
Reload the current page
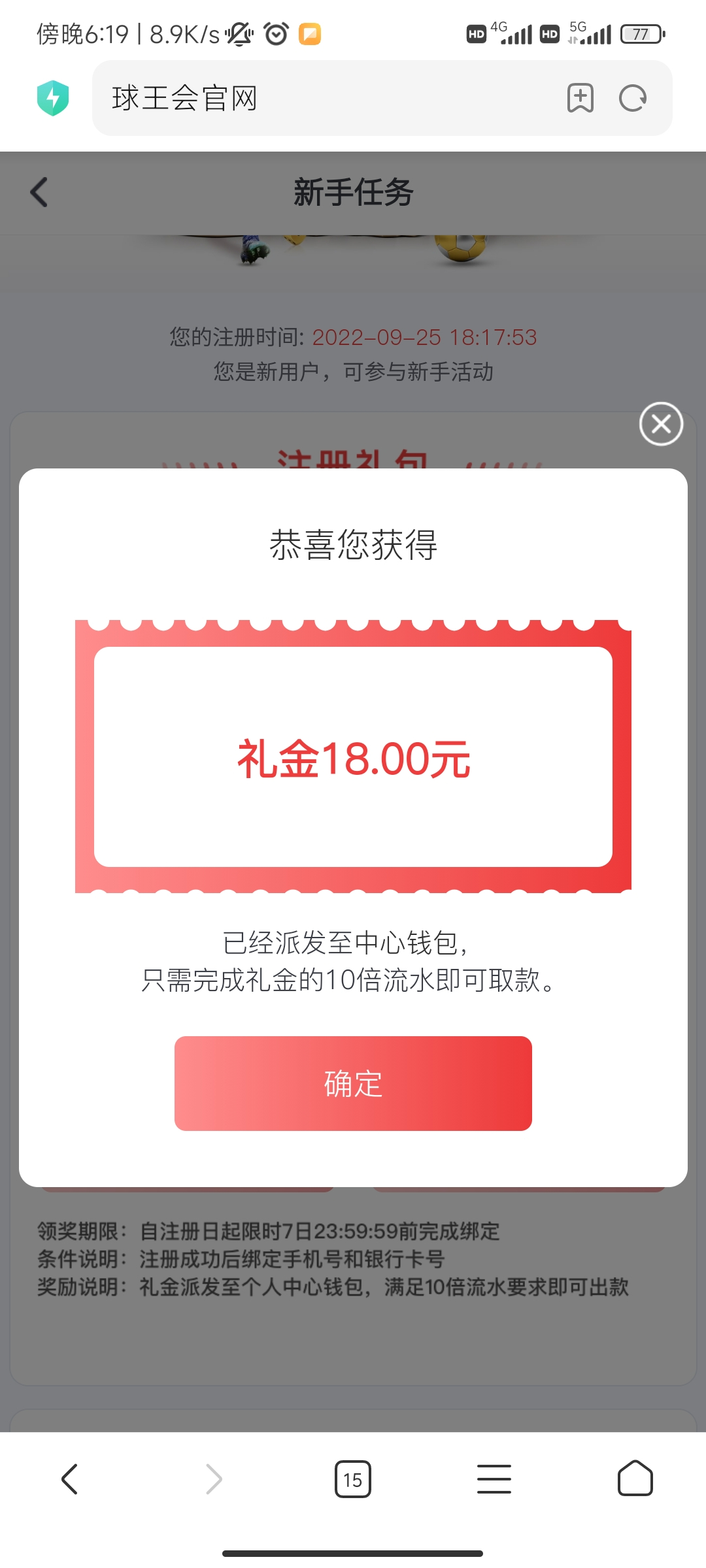(632, 99)
